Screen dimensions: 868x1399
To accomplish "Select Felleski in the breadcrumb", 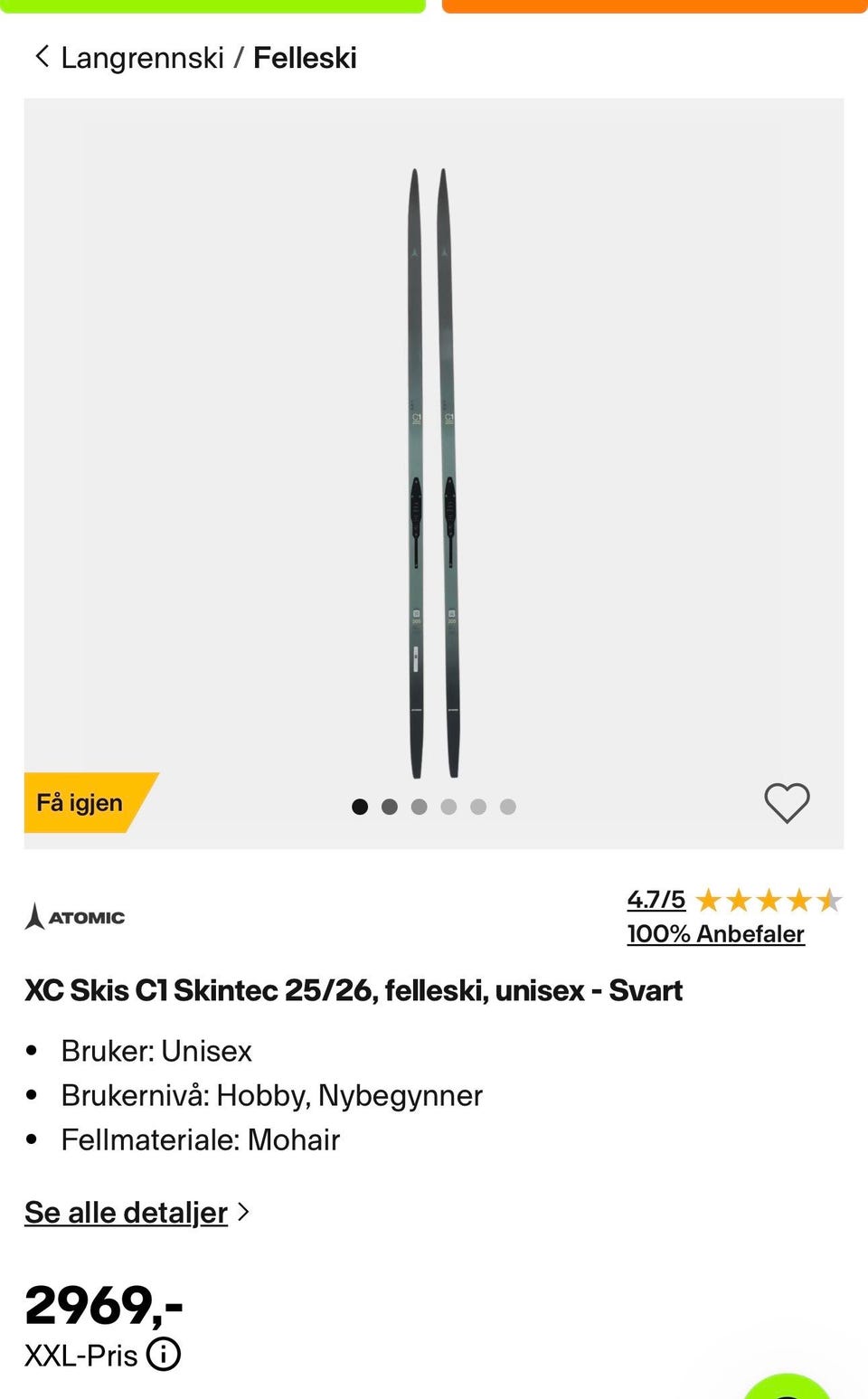I will (x=305, y=57).
